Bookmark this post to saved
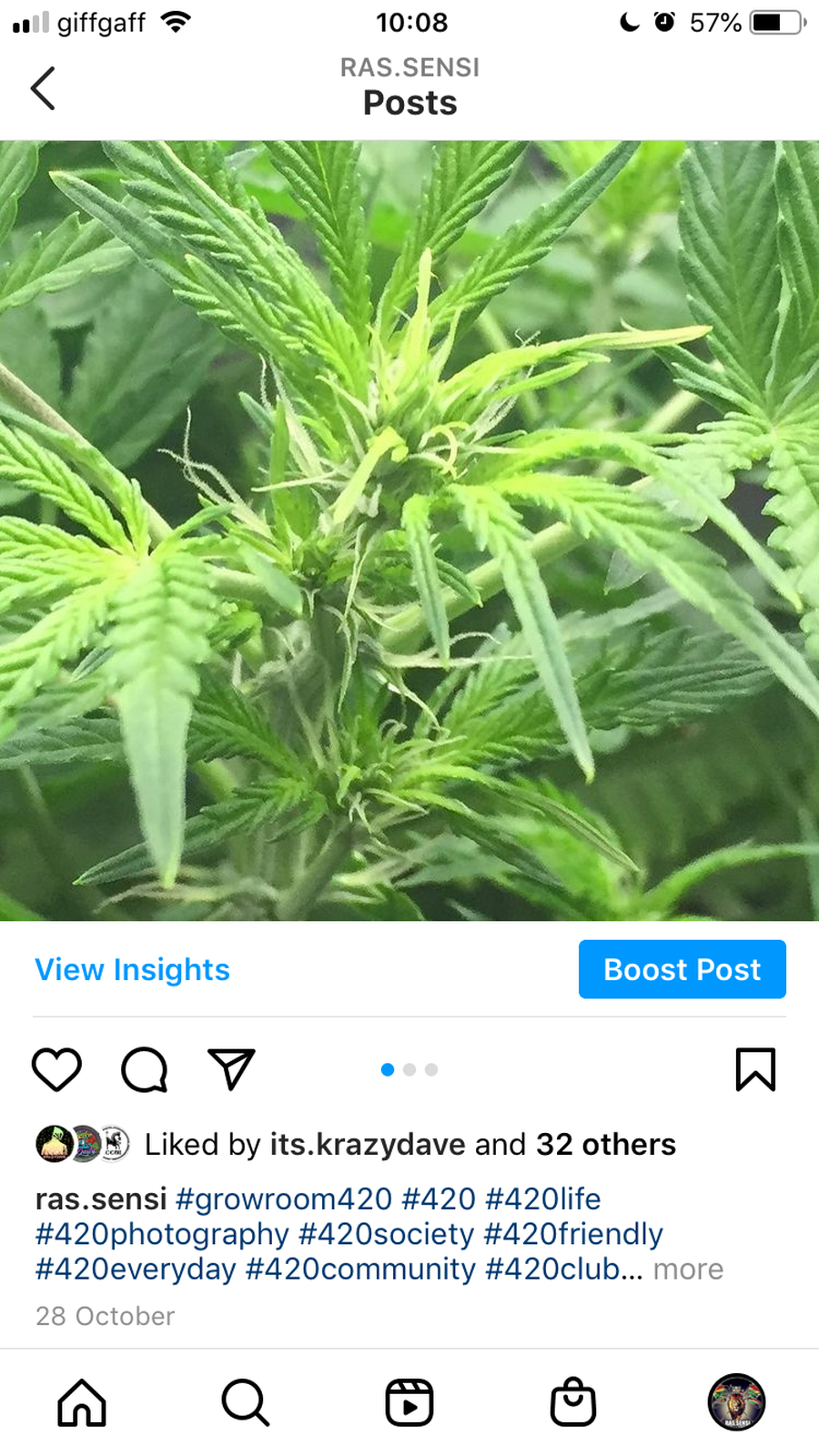819x1456 pixels. (x=755, y=1069)
